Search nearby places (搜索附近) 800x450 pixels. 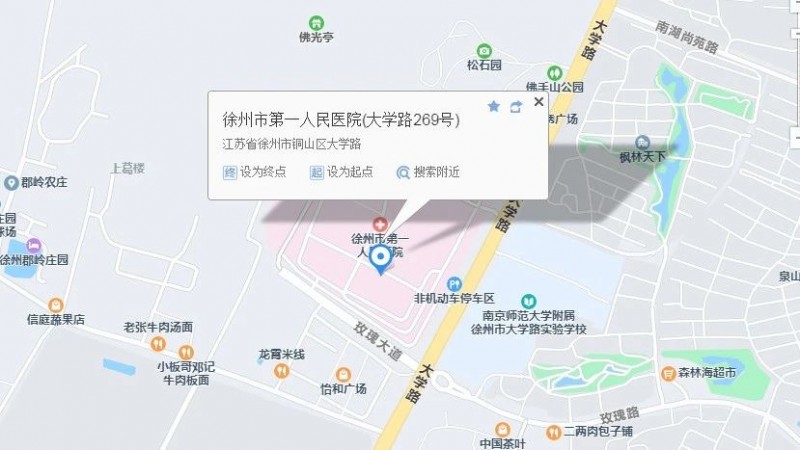(428, 172)
